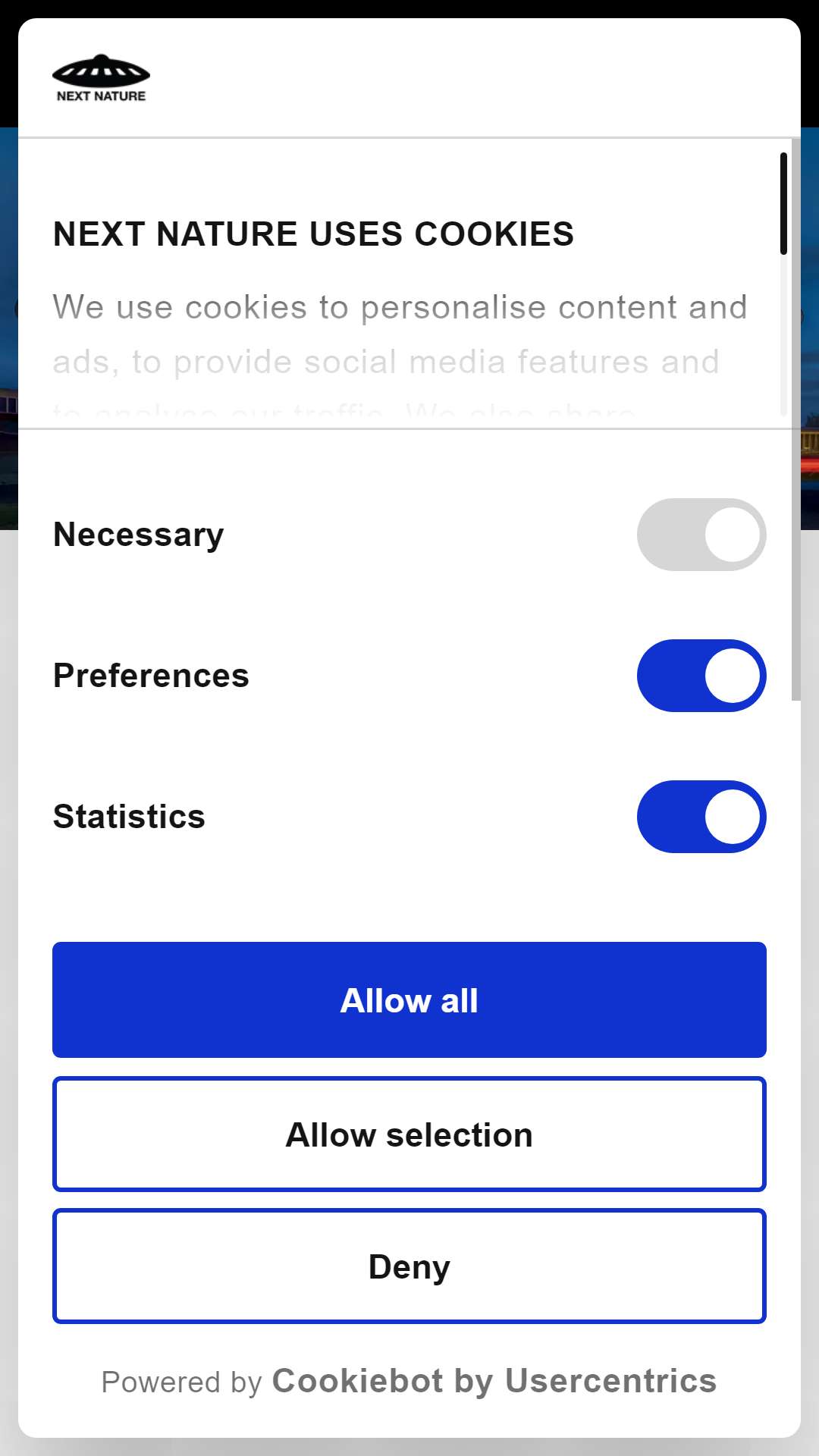Choose Allow selection
The width and height of the screenshot is (819, 1456).
(409, 1134)
